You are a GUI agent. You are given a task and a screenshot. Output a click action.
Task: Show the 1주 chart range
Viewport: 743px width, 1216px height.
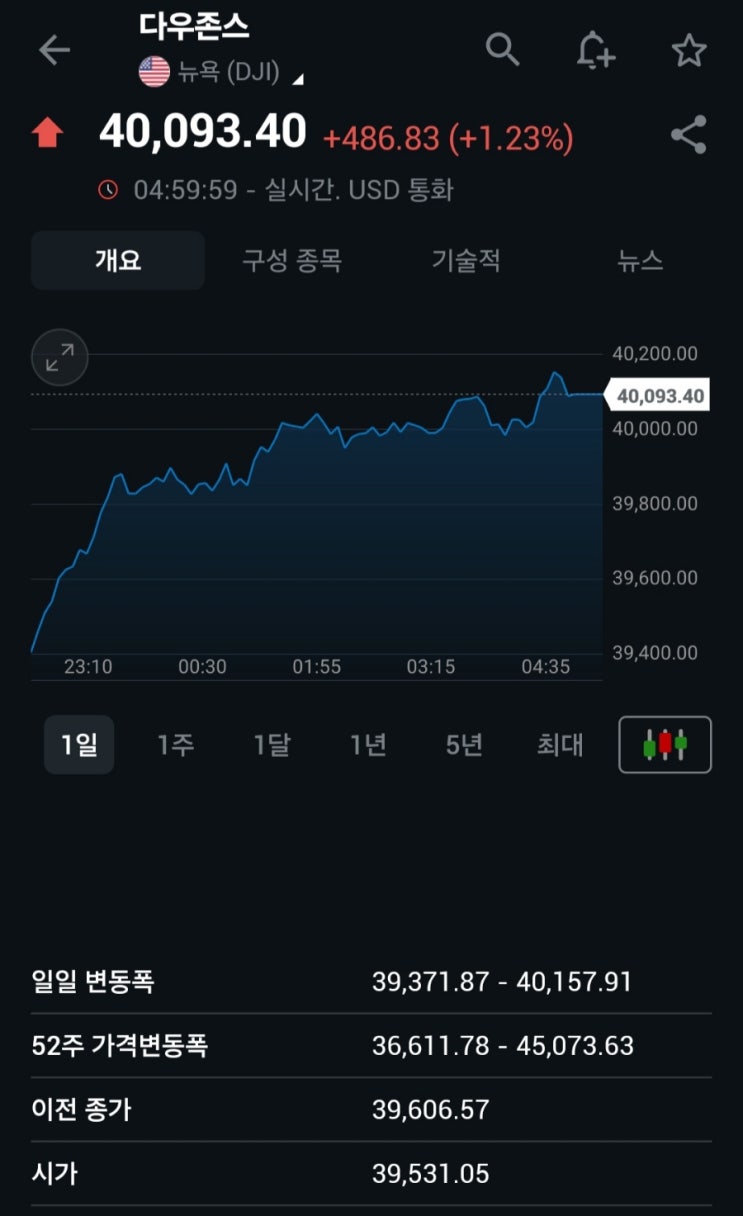click(x=175, y=745)
